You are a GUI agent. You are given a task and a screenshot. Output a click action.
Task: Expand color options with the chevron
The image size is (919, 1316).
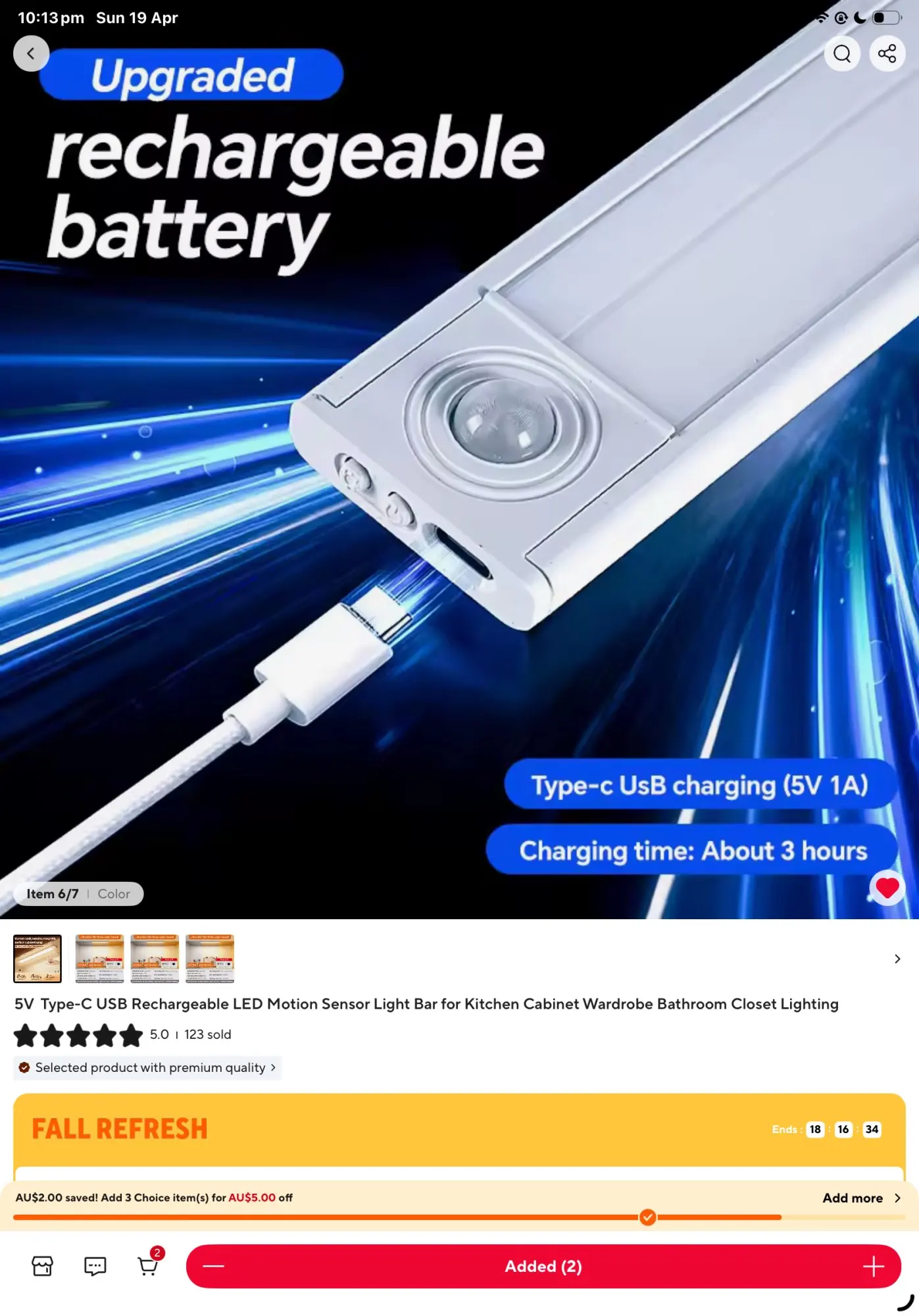897,959
